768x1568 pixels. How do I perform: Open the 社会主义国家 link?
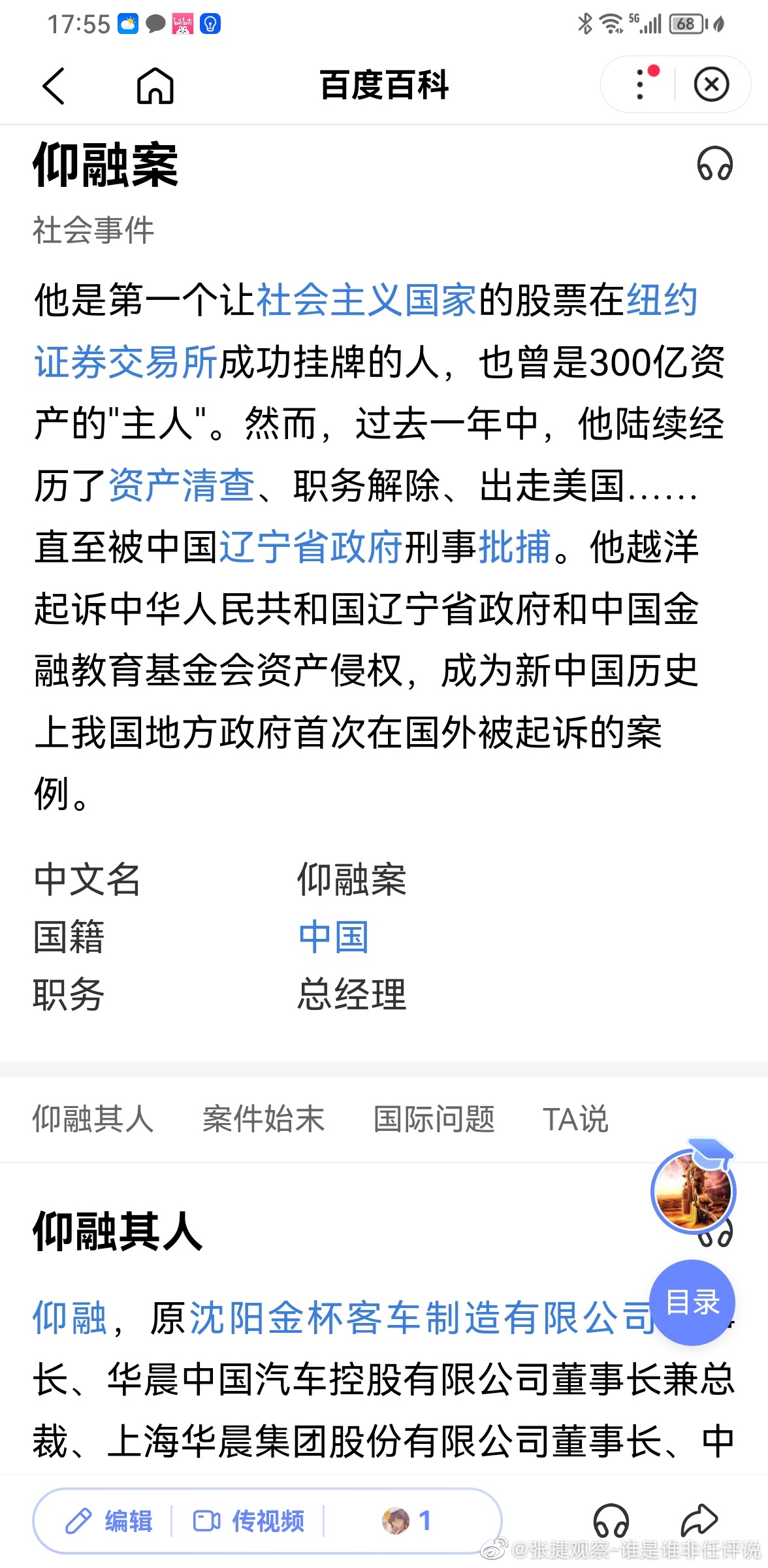(367, 300)
